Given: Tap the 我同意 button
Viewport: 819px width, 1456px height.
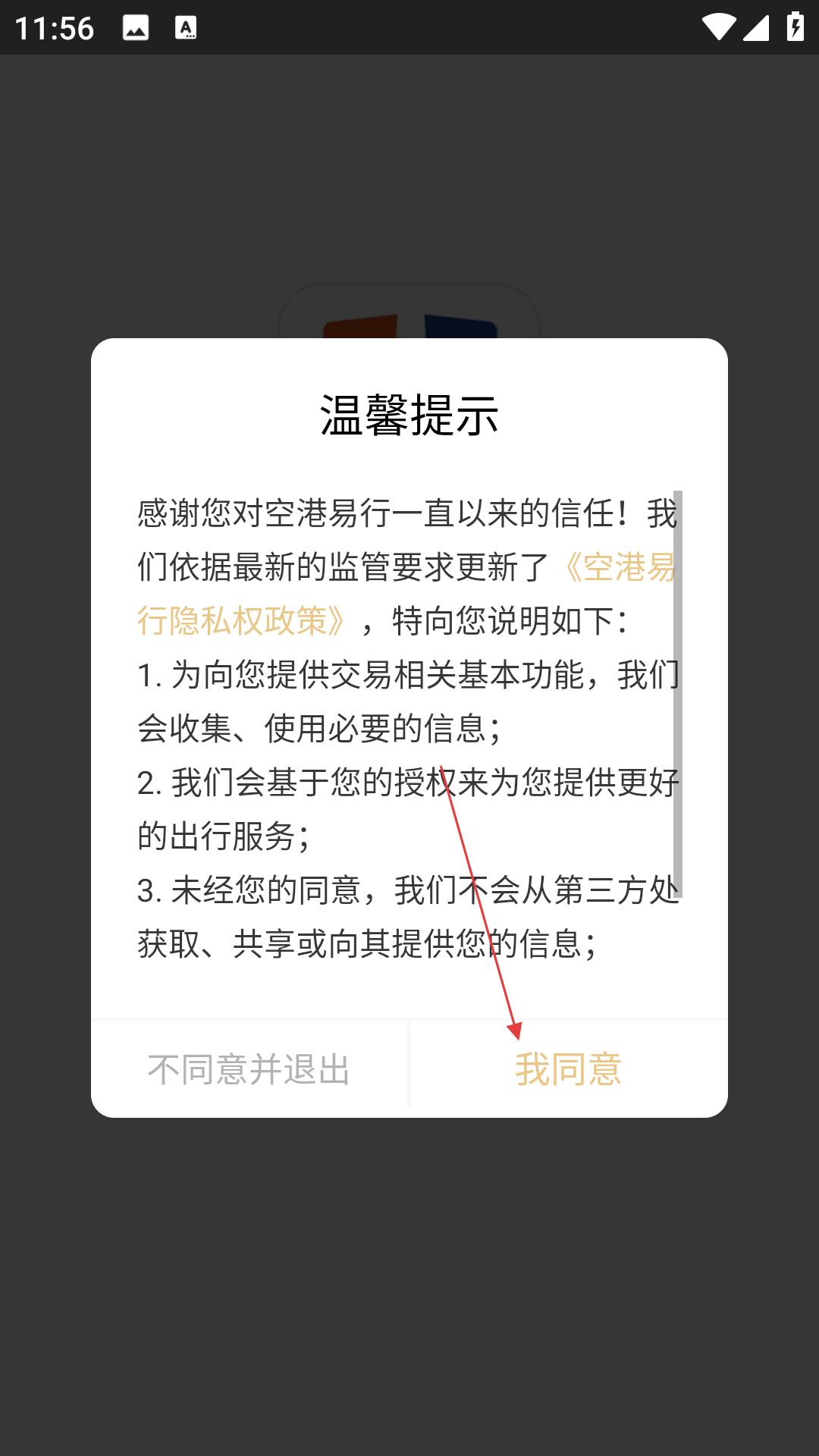Looking at the screenshot, I should tap(568, 1069).
